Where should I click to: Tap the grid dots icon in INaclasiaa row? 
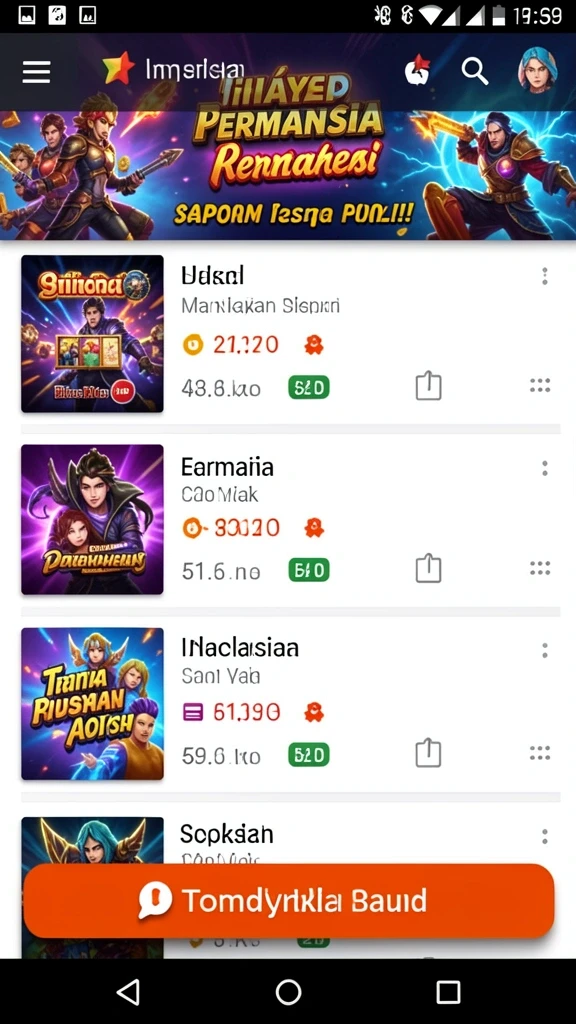point(540,753)
